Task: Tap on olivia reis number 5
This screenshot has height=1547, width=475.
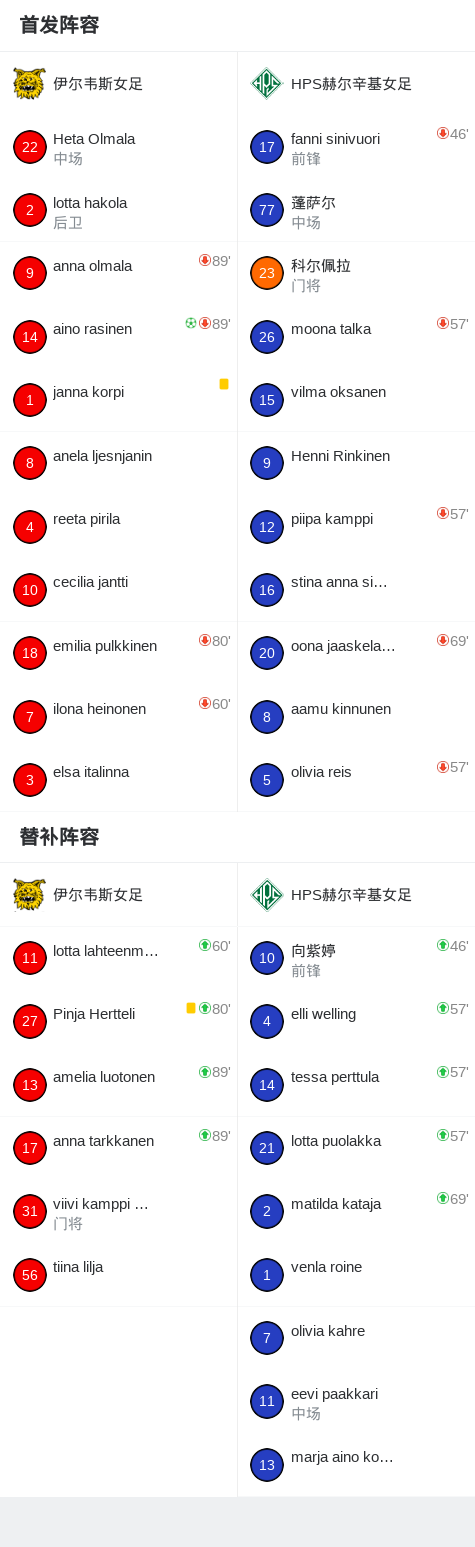Action: [x=356, y=780]
